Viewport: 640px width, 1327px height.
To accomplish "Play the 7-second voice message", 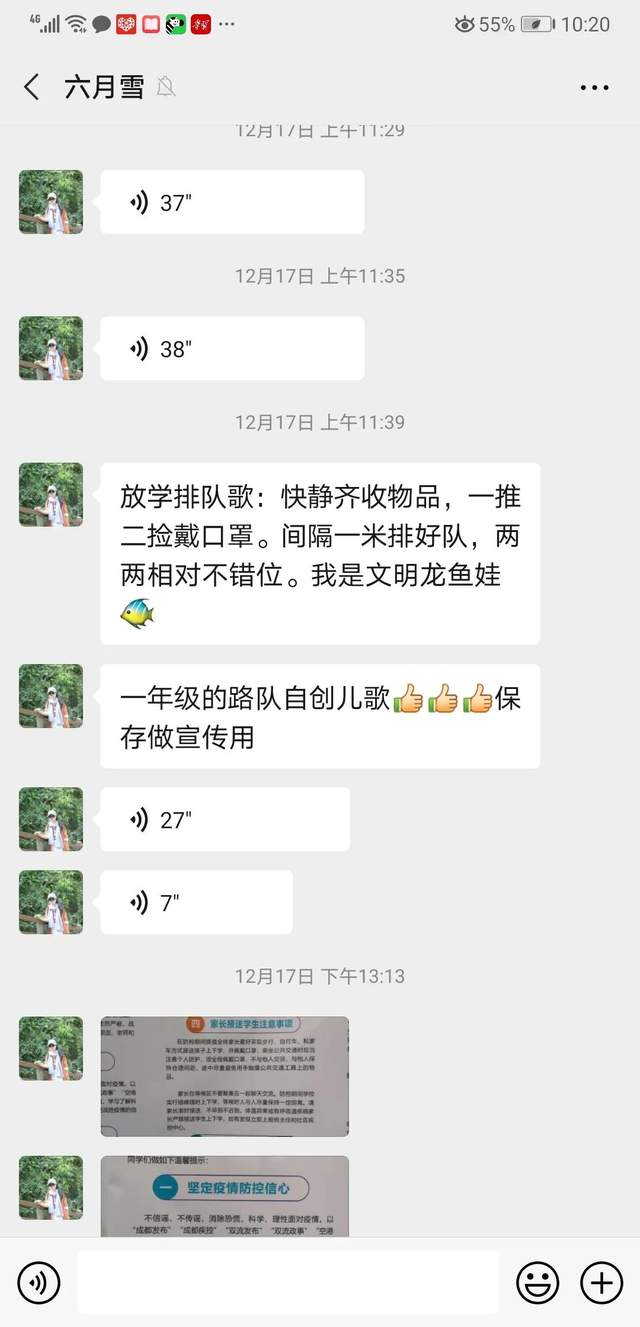I will pyautogui.click(x=196, y=902).
